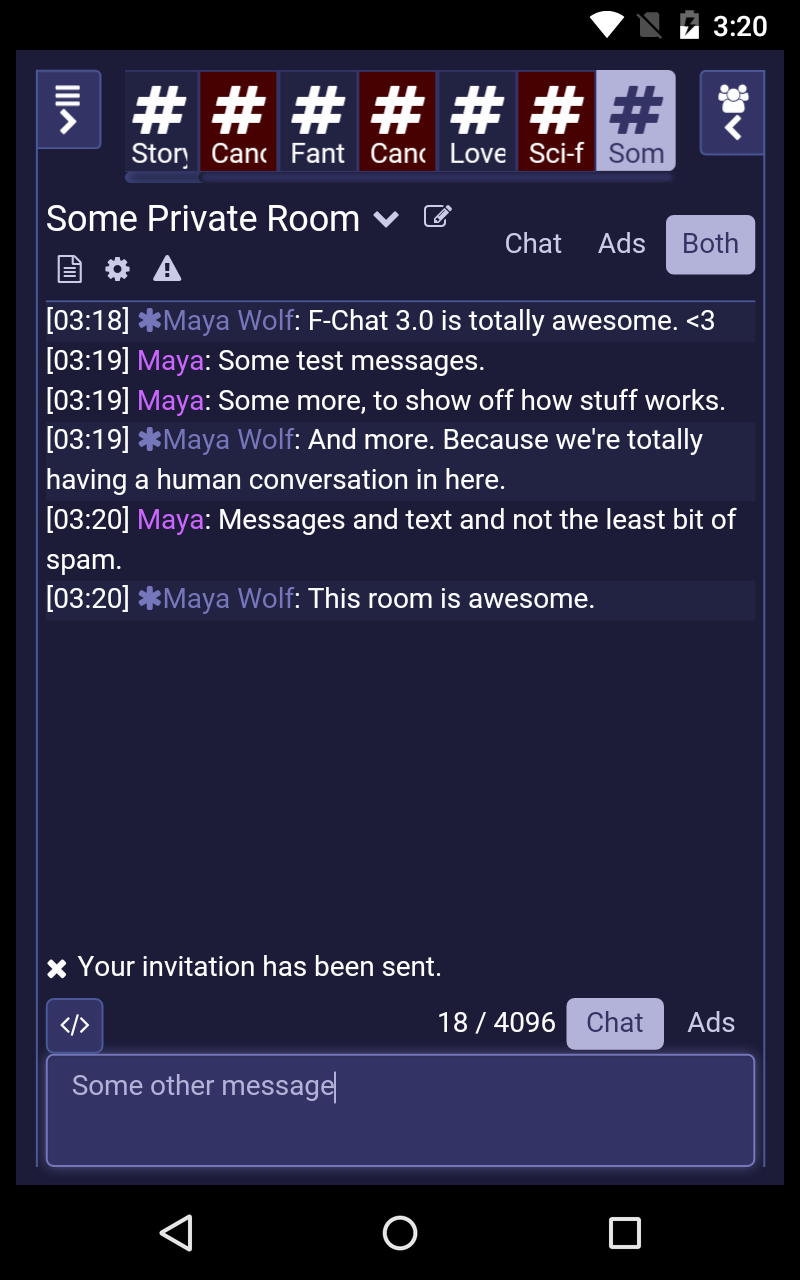Switch to the Sci-f channel tab
Viewport: 800px width, 1280px height.
[x=556, y=123]
